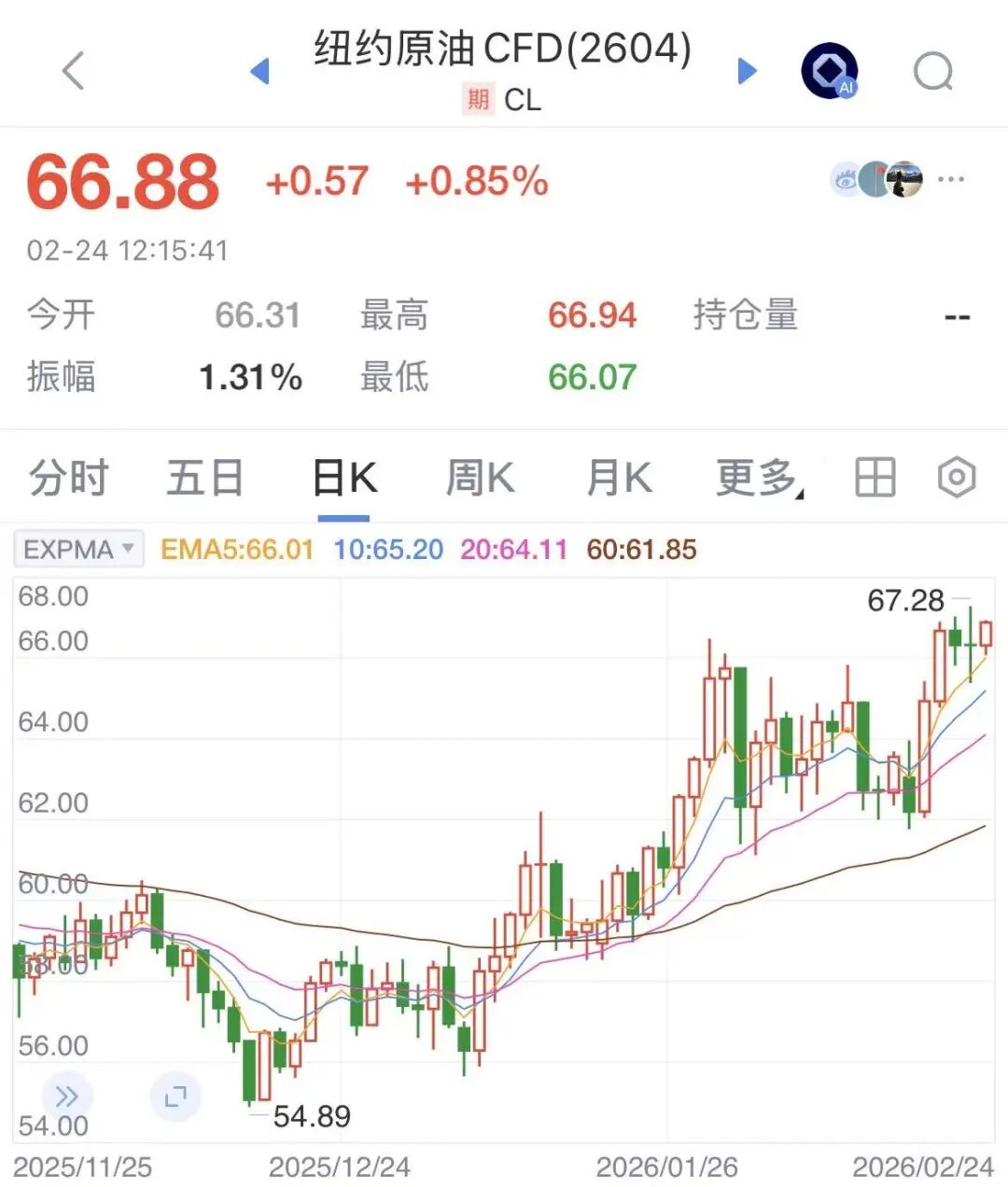
Task: Switch to the 分时 chart tab
Action: [x=68, y=479]
